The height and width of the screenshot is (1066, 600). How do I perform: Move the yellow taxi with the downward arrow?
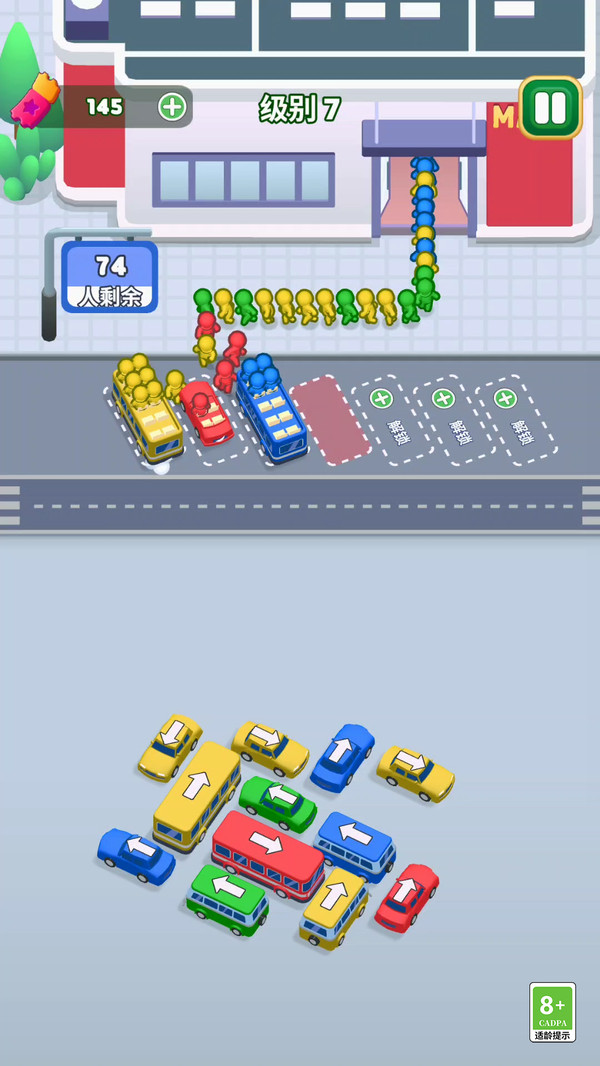point(170,746)
